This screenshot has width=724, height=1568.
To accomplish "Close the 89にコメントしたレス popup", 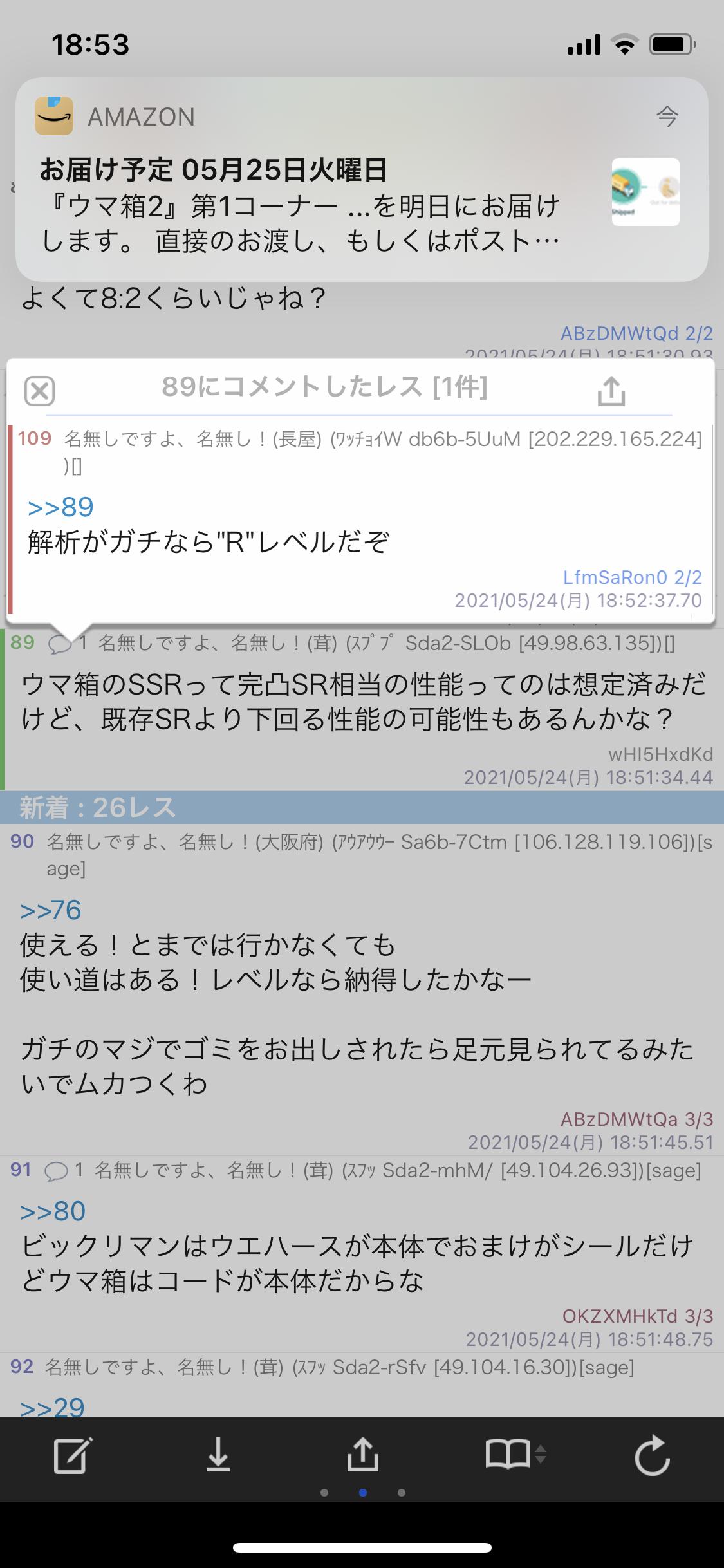I will coord(40,390).
